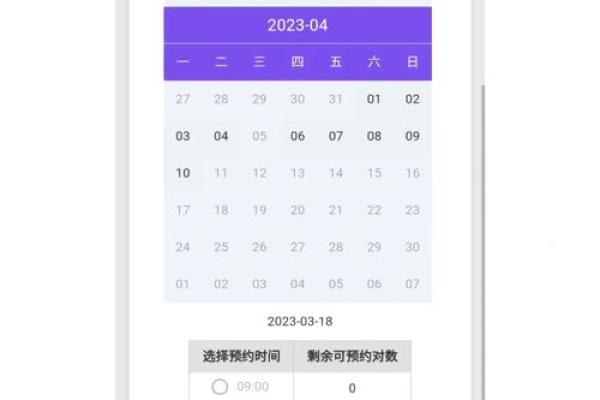The image size is (600, 400).
Task: Pick April 06 in the calendar
Action: [x=297, y=136]
